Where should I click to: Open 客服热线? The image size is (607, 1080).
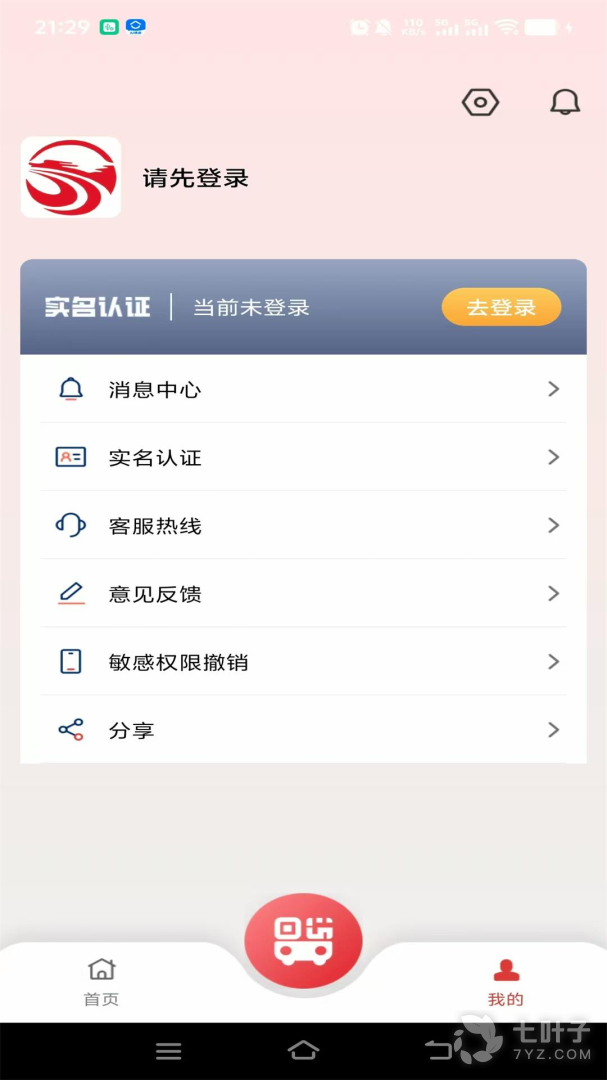click(303, 525)
